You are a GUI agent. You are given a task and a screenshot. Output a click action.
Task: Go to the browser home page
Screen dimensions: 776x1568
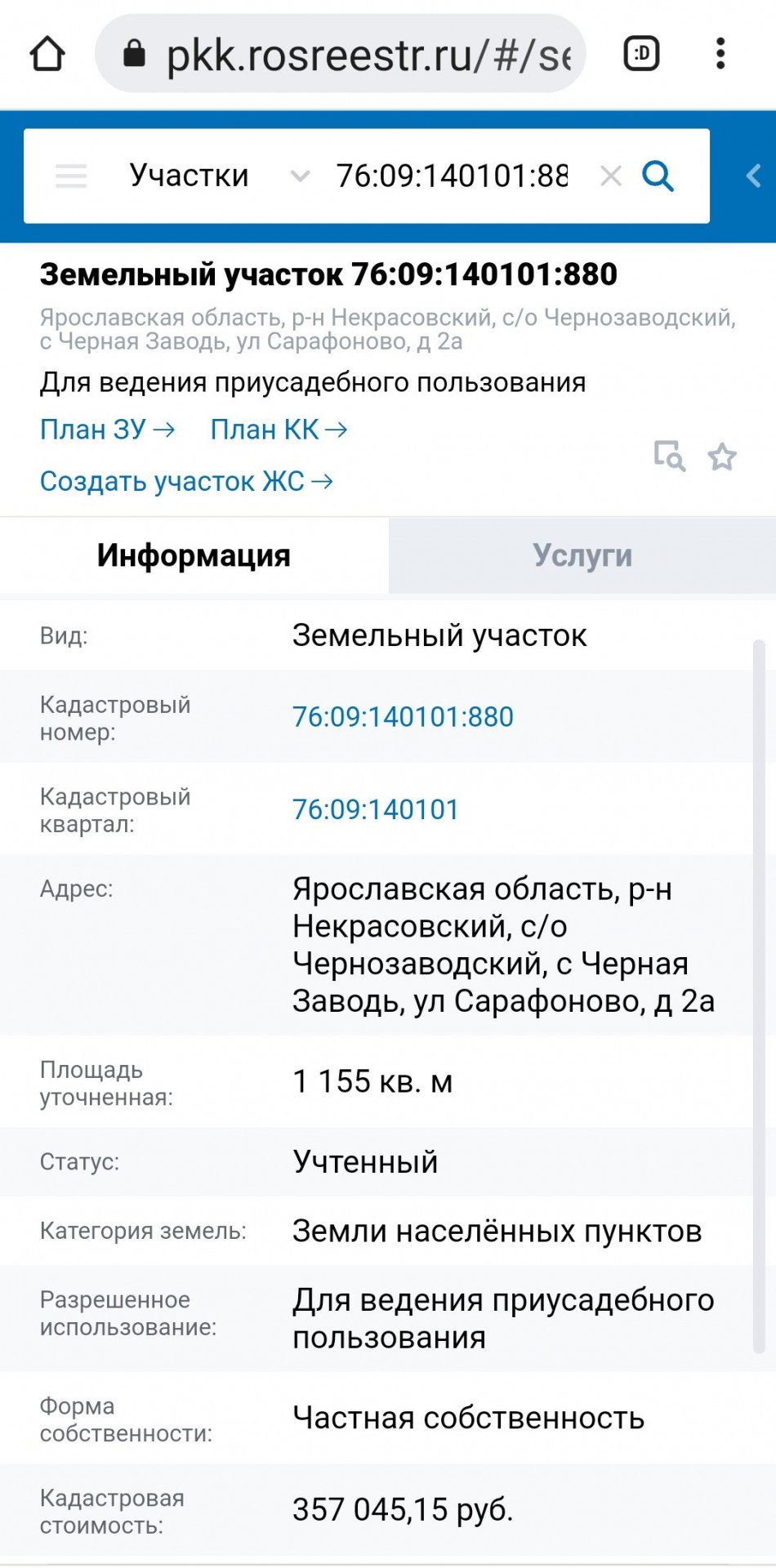point(47,54)
